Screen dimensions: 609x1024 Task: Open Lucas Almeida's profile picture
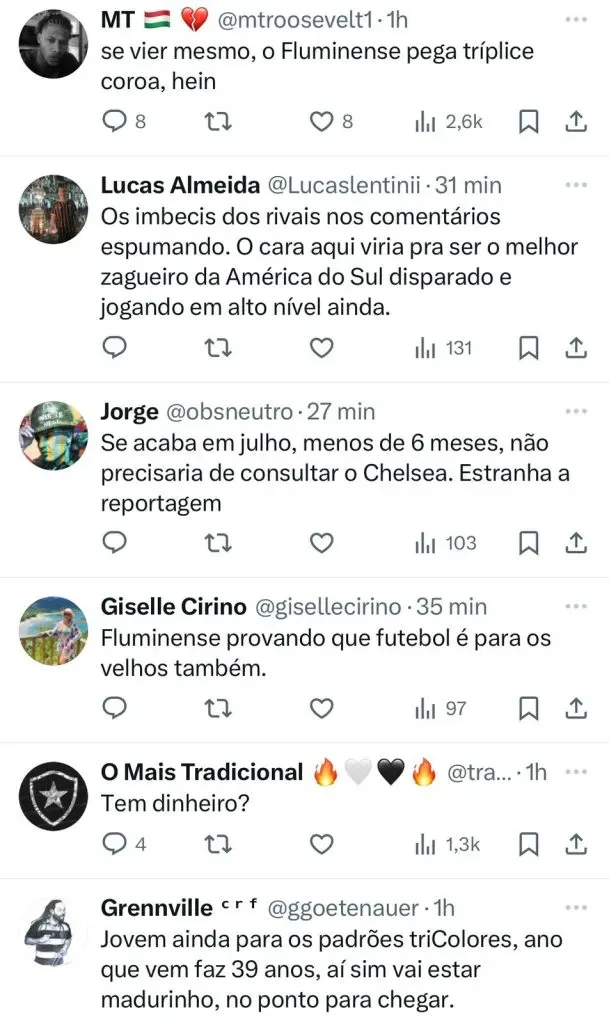pyautogui.click(x=55, y=208)
